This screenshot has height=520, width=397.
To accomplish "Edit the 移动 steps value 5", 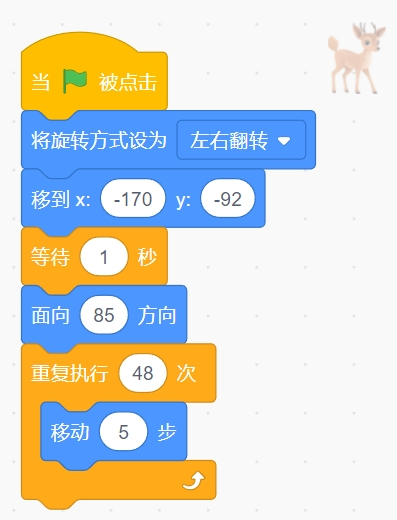I will coord(123,432).
